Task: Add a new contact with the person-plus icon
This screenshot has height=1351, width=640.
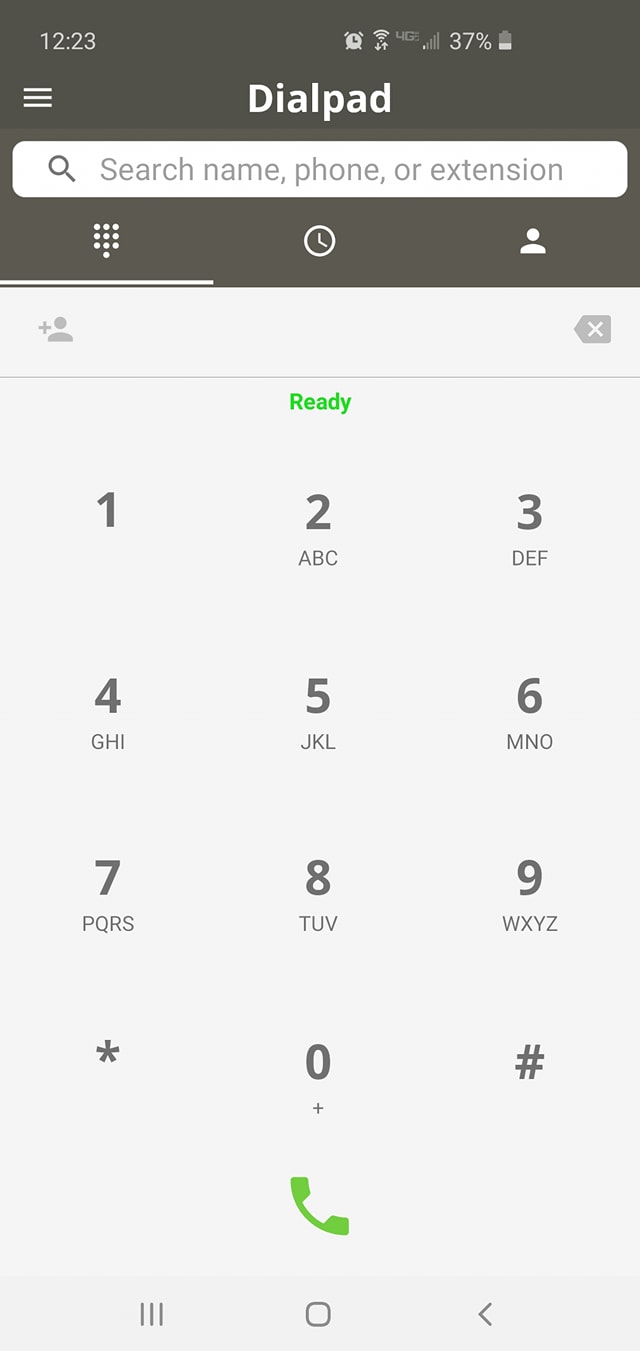Action: (x=56, y=329)
